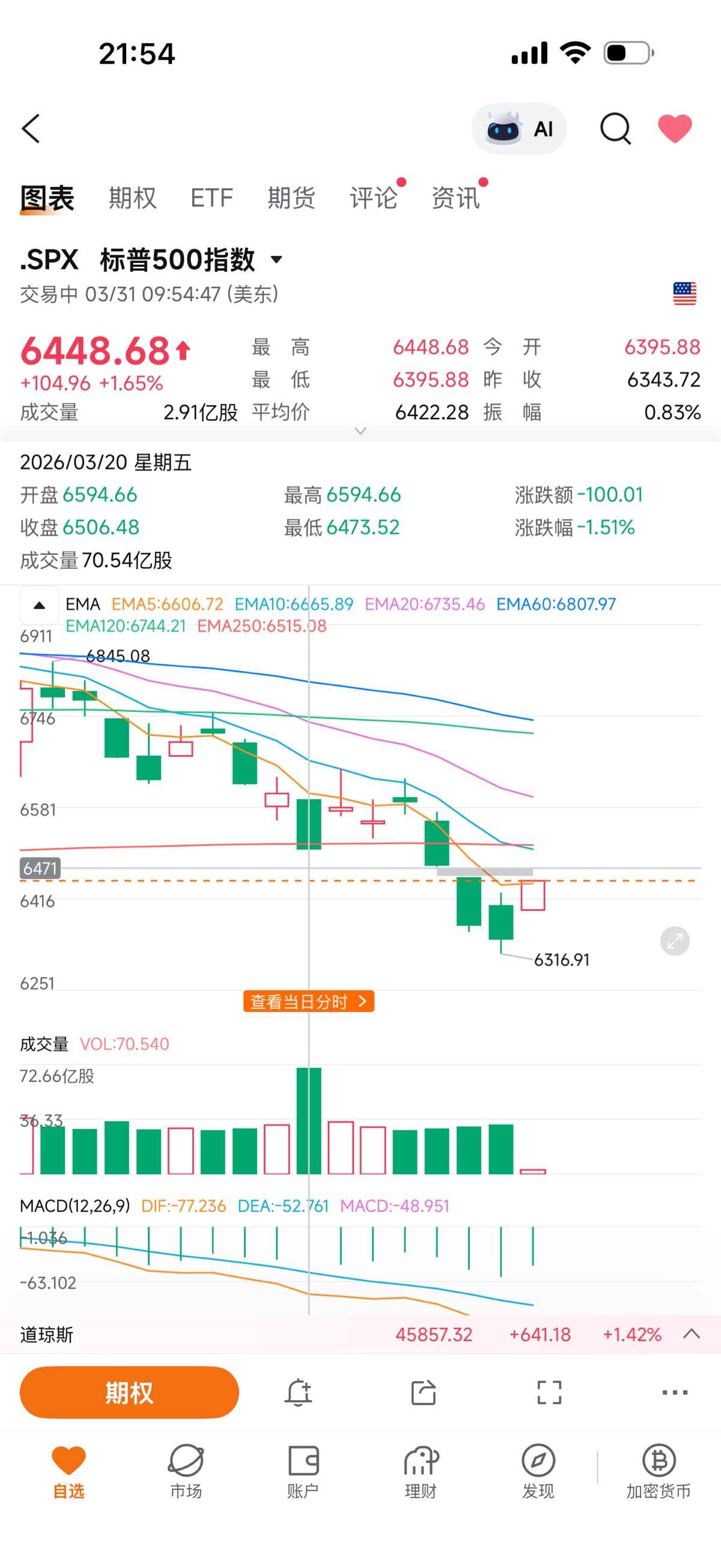Collapse the EMA indicator legend
The image size is (721, 1568).
pyautogui.click(x=40, y=604)
